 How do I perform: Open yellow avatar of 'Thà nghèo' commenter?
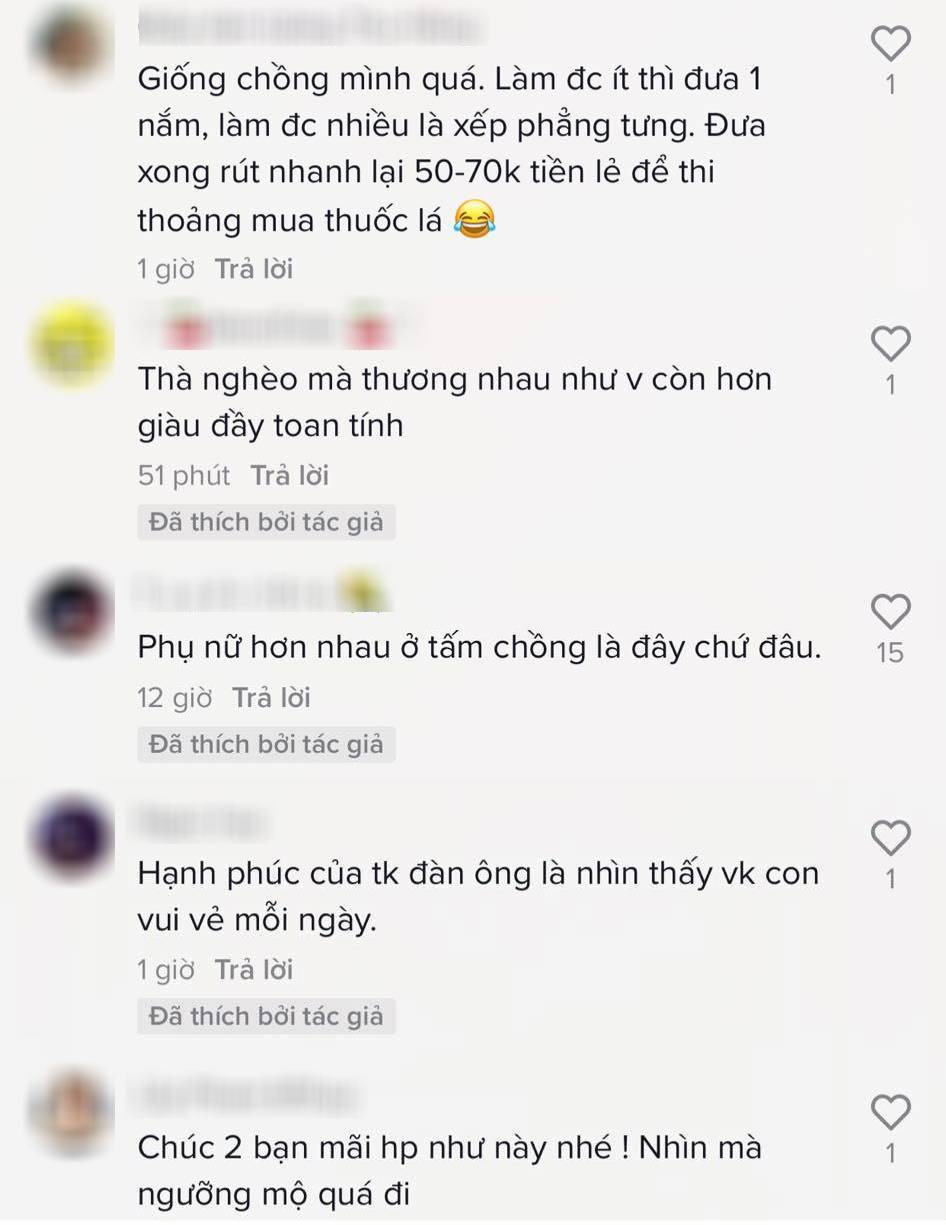[72, 345]
